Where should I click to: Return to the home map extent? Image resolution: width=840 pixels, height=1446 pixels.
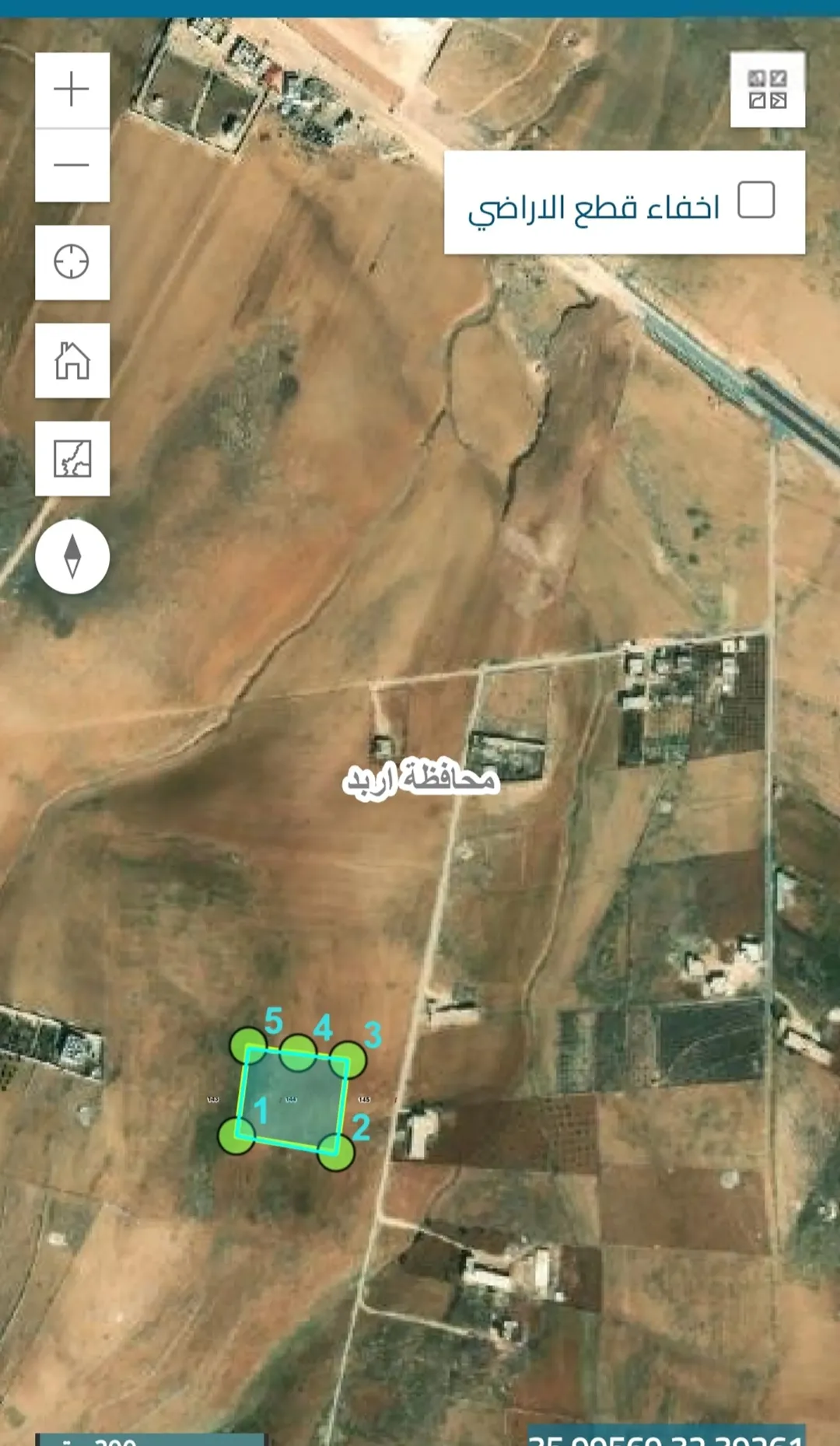[x=72, y=360]
